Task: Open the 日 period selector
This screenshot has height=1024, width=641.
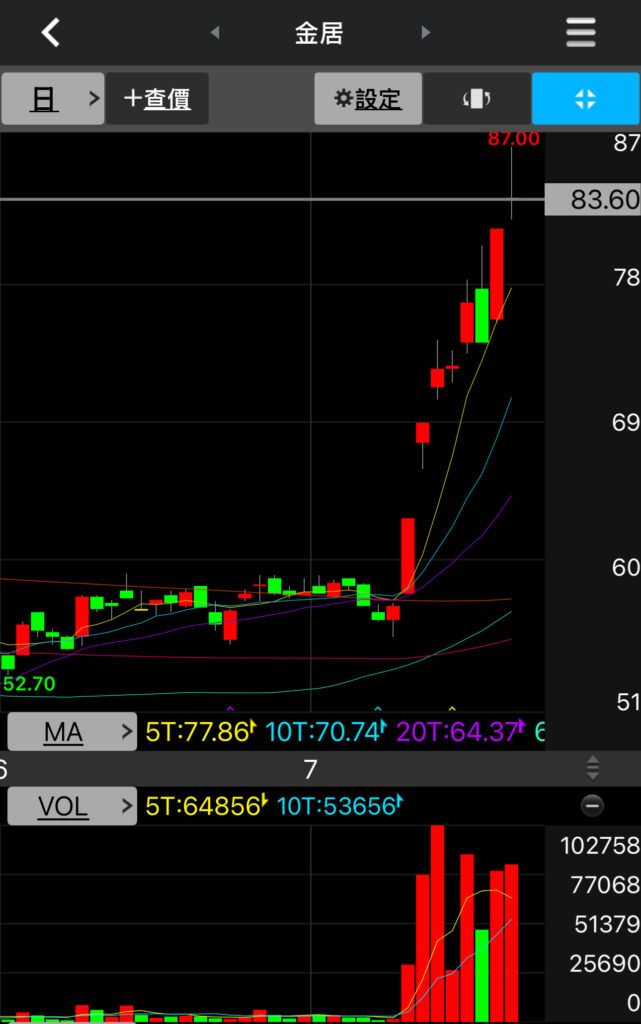Action: coord(52,98)
